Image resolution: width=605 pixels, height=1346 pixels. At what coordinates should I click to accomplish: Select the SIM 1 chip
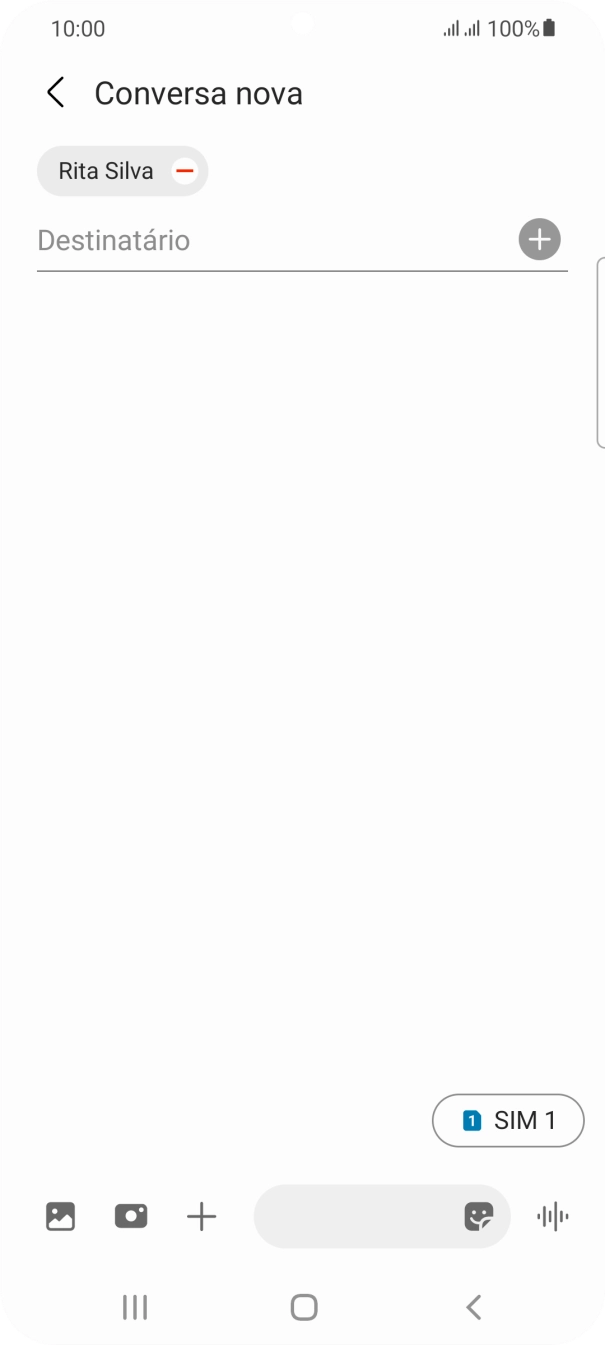pyautogui.click(x=508, y=1120)
